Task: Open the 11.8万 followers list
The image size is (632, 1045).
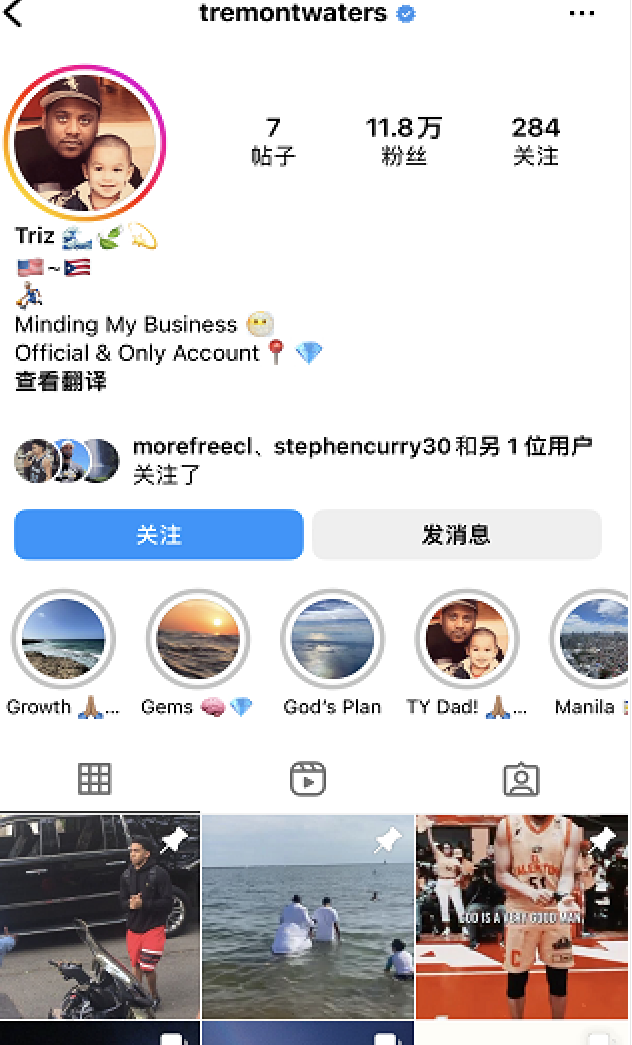Action: [404, 140]
